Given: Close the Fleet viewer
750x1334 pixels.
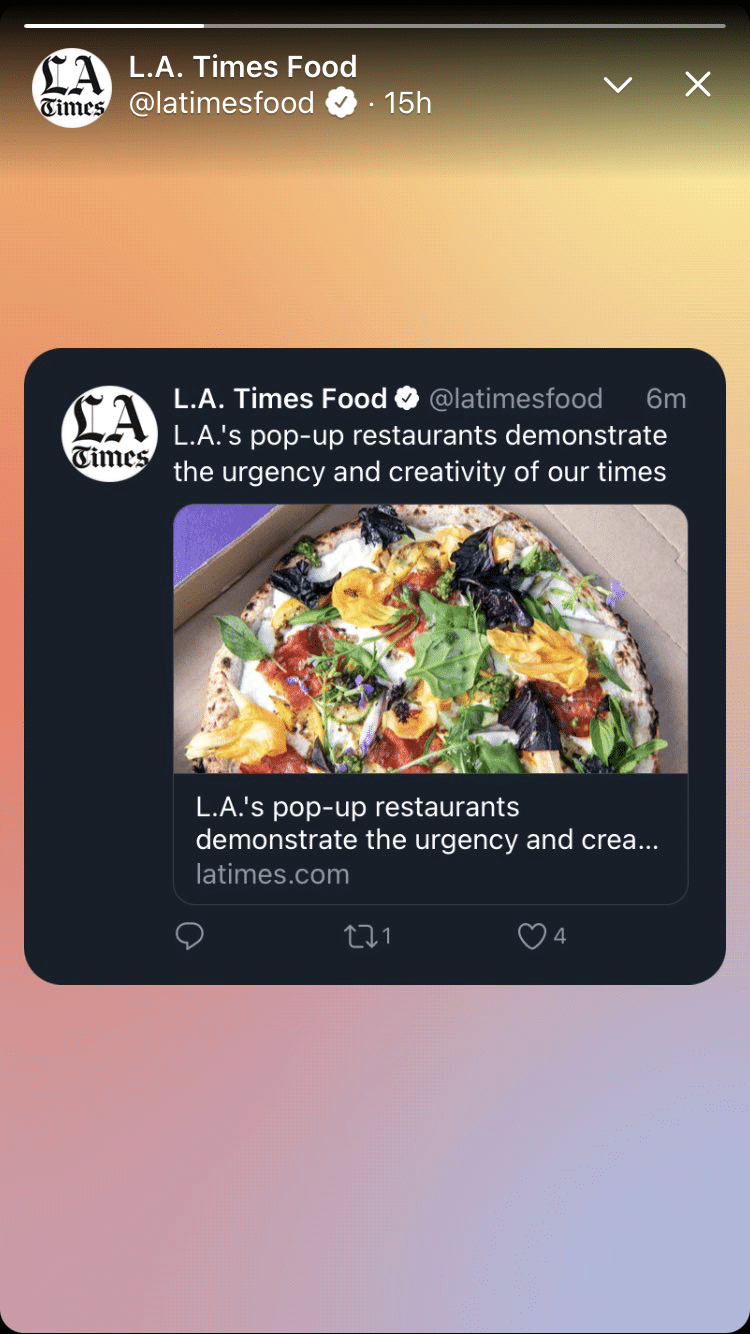Looking at the screenshot, I should coord(697,85).
